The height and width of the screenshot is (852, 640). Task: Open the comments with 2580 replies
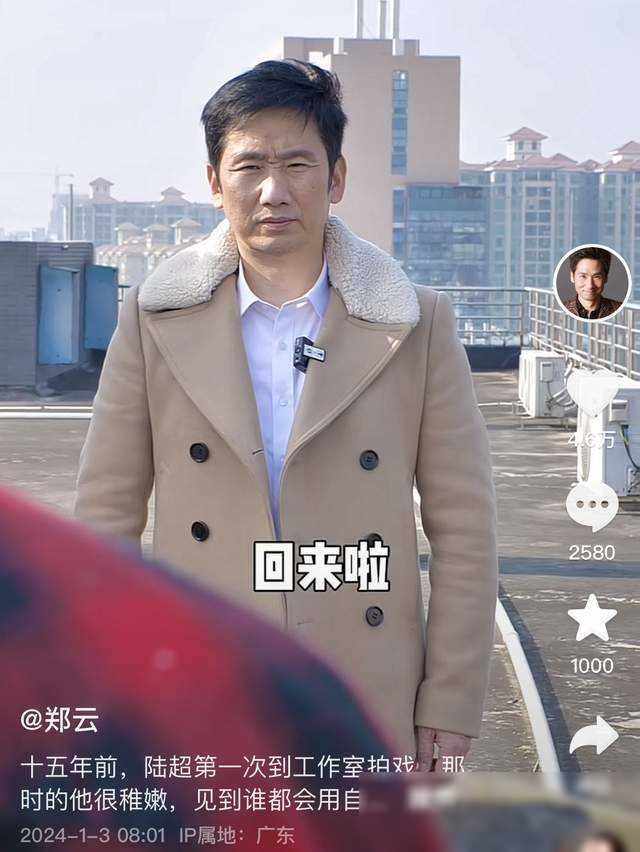592,507
